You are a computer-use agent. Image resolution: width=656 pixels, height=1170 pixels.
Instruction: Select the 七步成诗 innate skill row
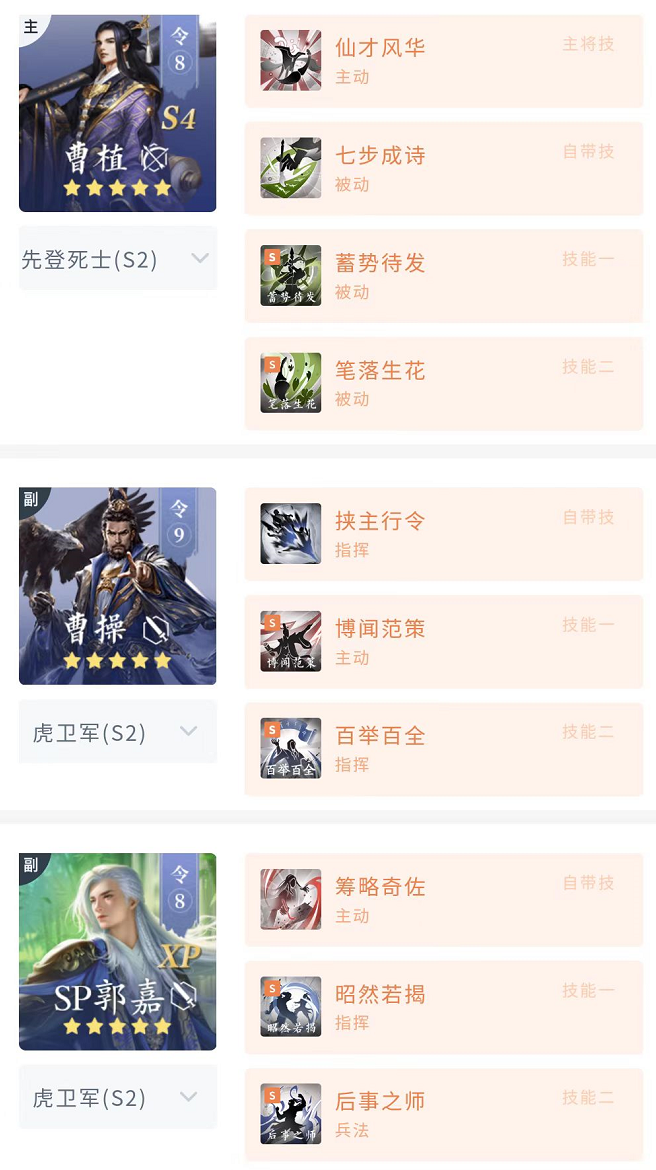point(443,168)
